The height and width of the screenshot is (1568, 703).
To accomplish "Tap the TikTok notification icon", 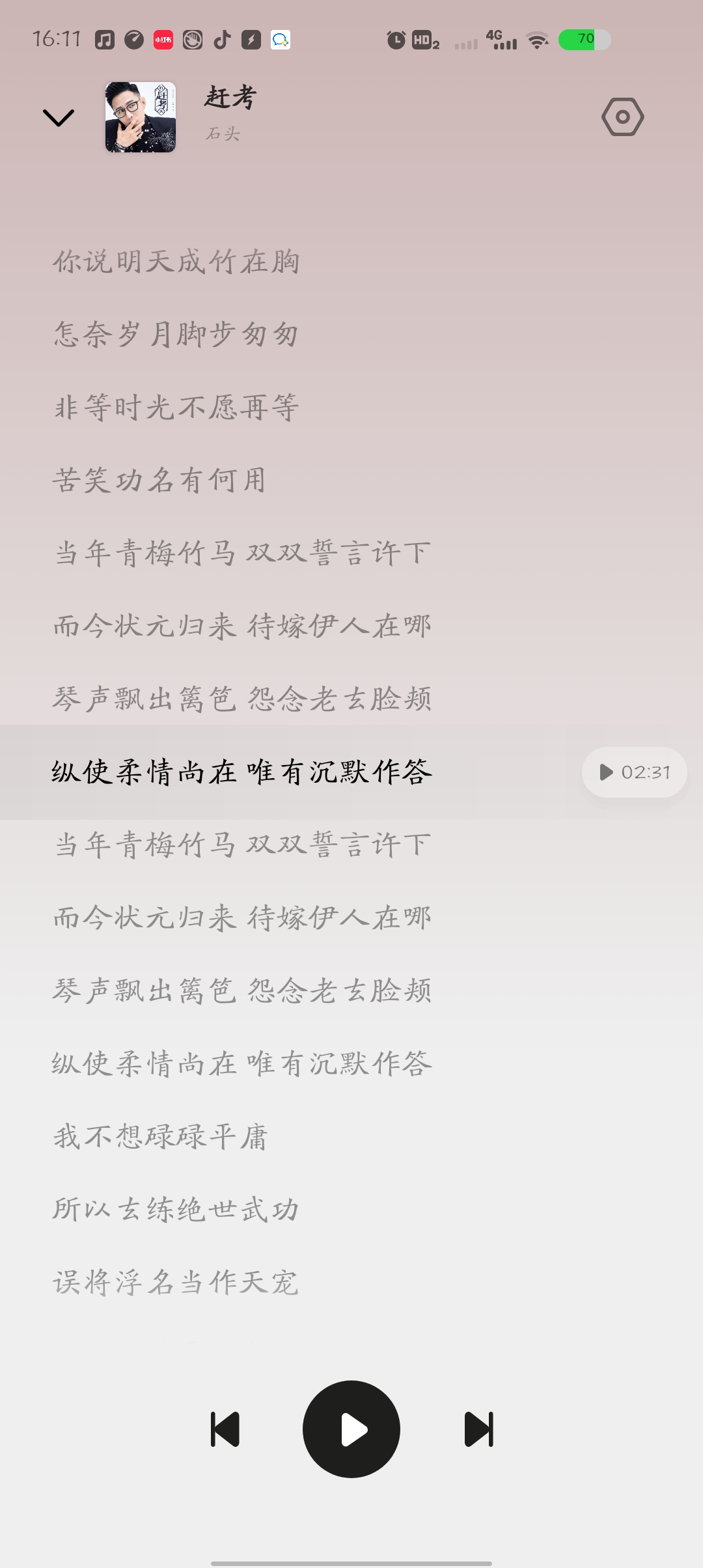I will point(221,39).
